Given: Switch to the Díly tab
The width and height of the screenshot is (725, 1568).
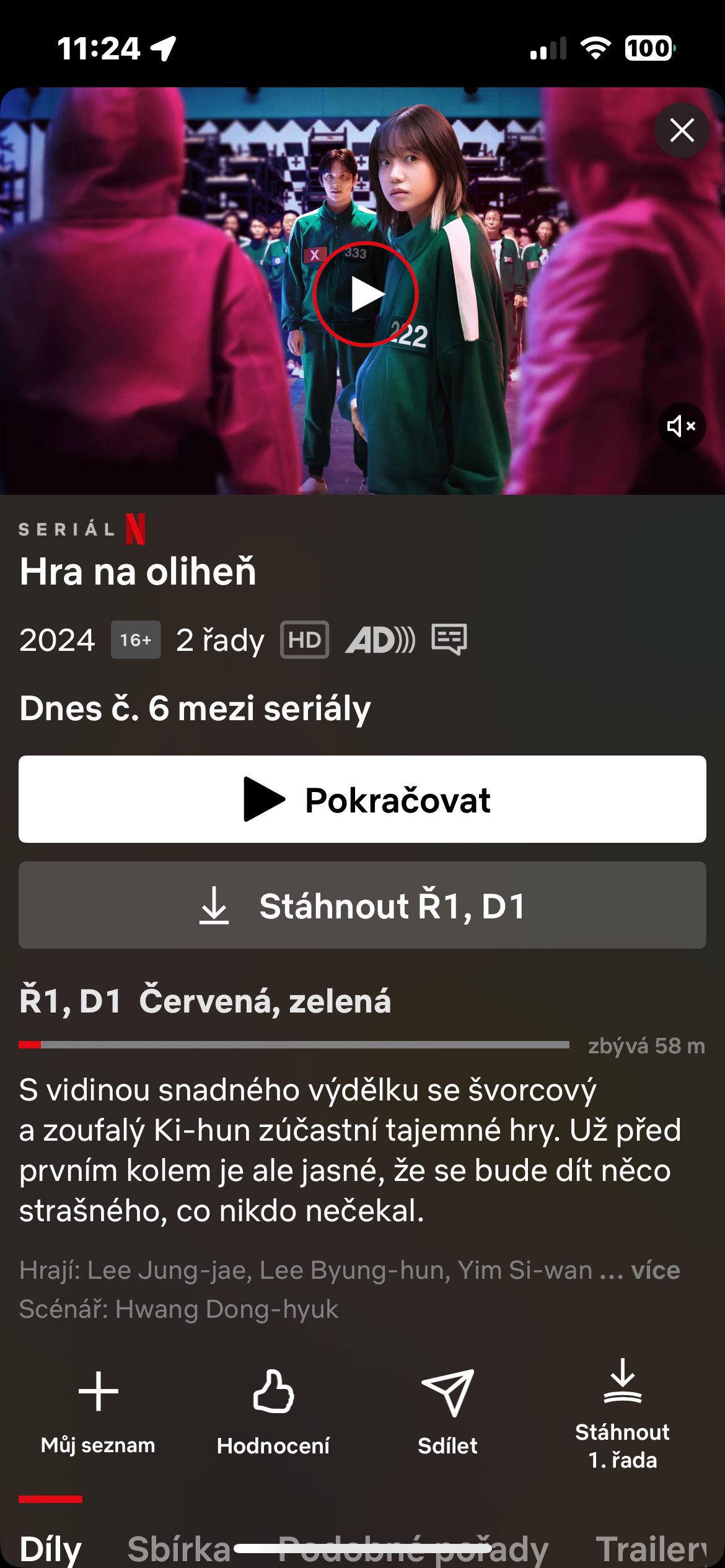Looking at the screenshot, I should point(51,1548).
